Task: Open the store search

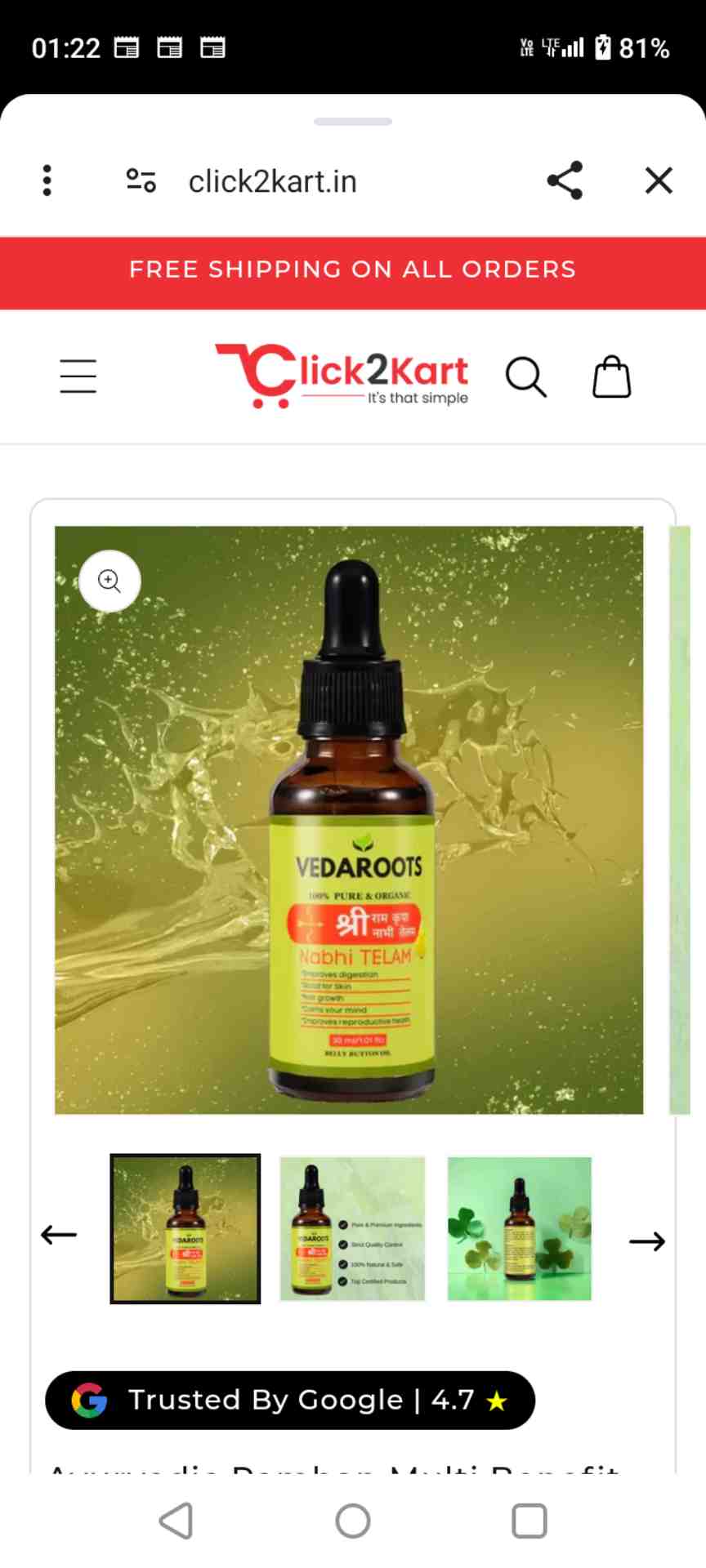Action: click(525, 377)
